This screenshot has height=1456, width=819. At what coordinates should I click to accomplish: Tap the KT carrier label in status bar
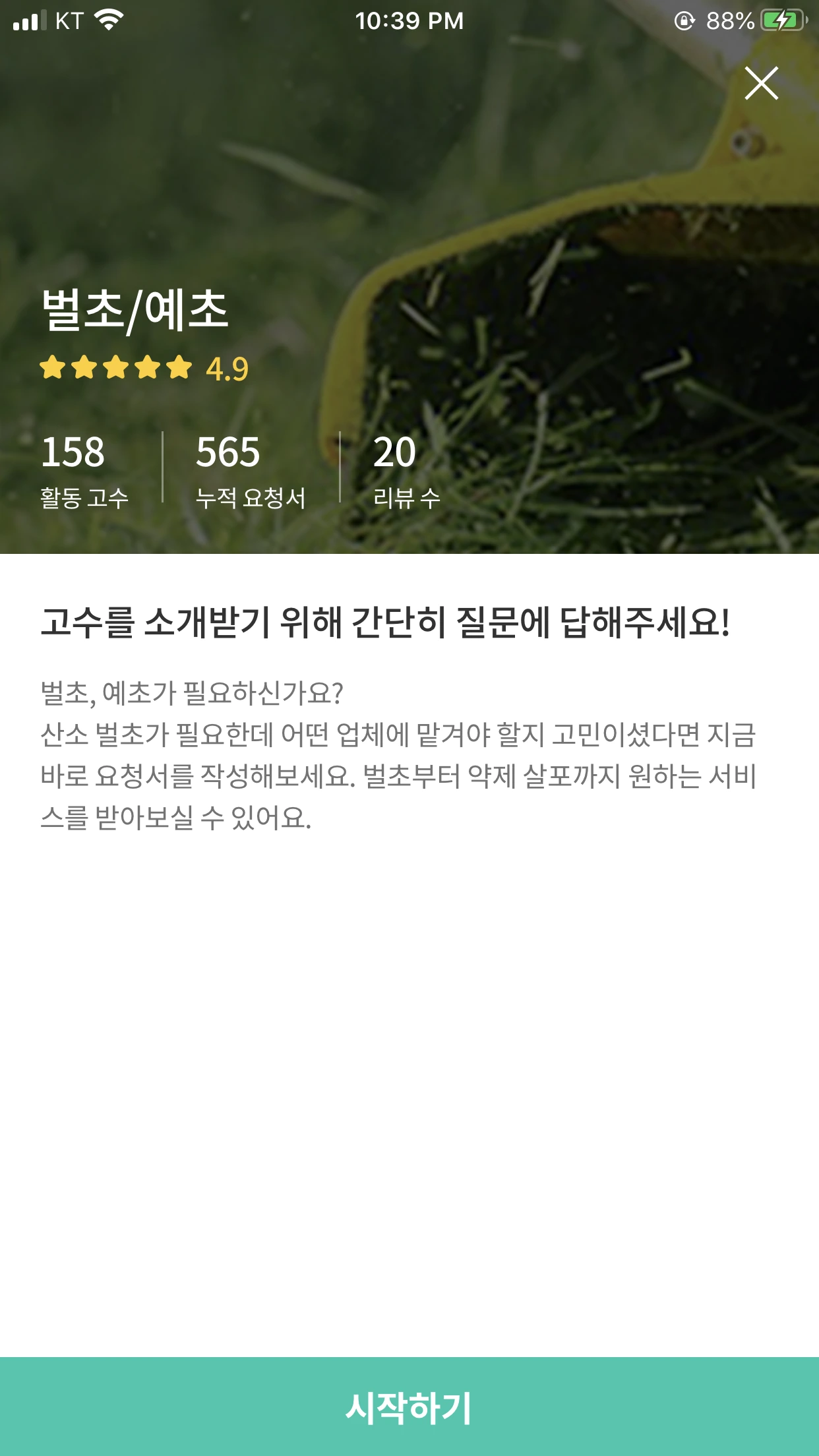click(68, 20)
